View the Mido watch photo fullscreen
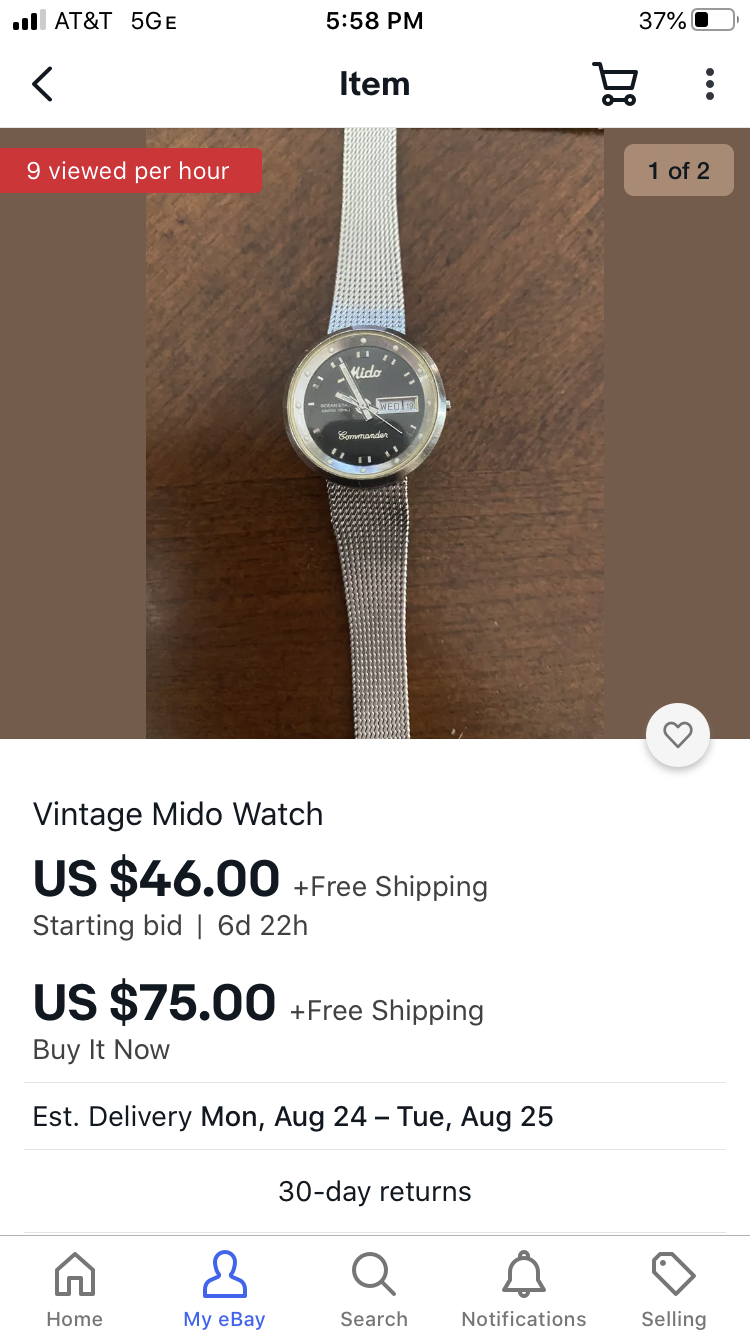 pyautogui.click(x=375, y=432)
